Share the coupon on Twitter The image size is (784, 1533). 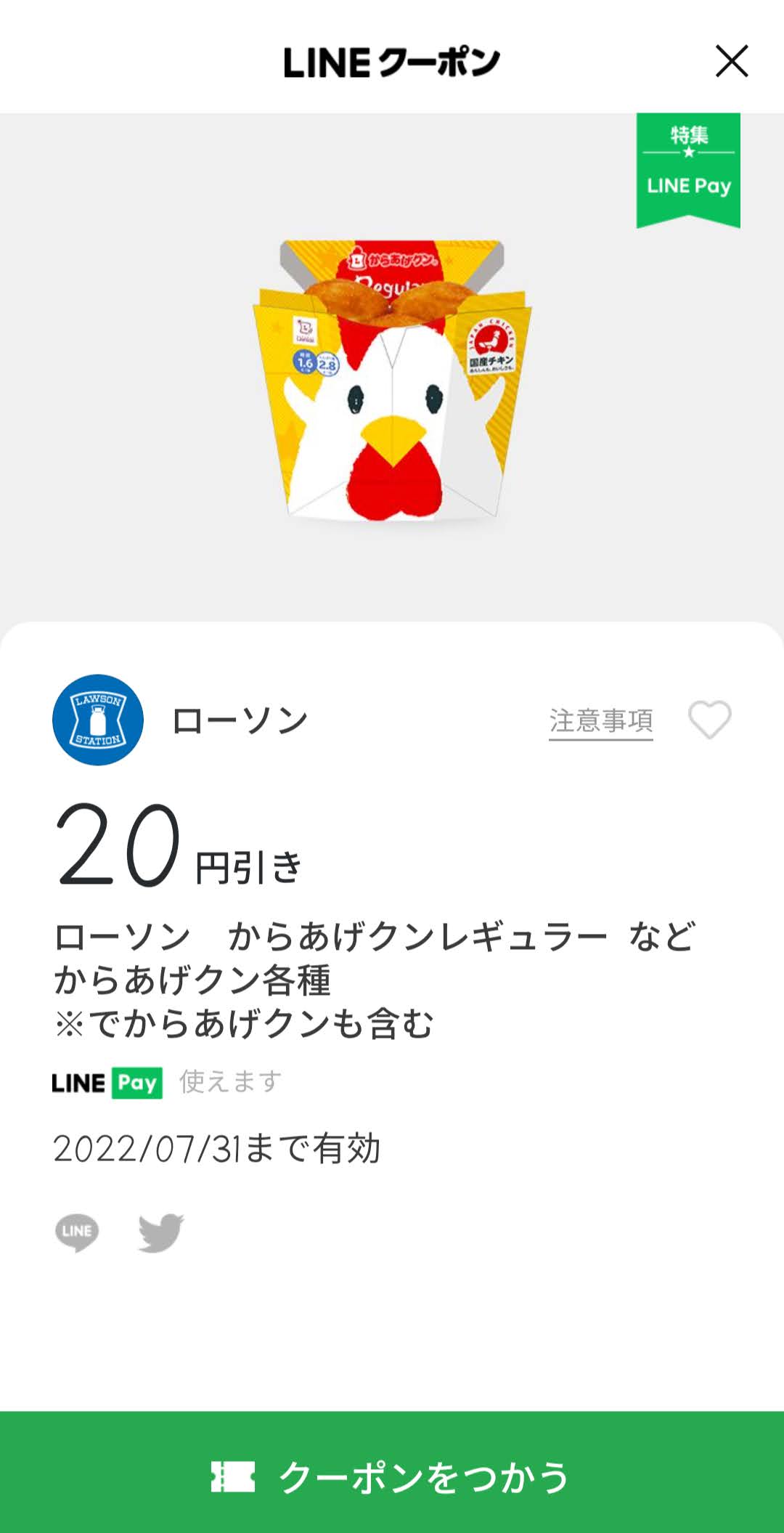pos(161,1232)
